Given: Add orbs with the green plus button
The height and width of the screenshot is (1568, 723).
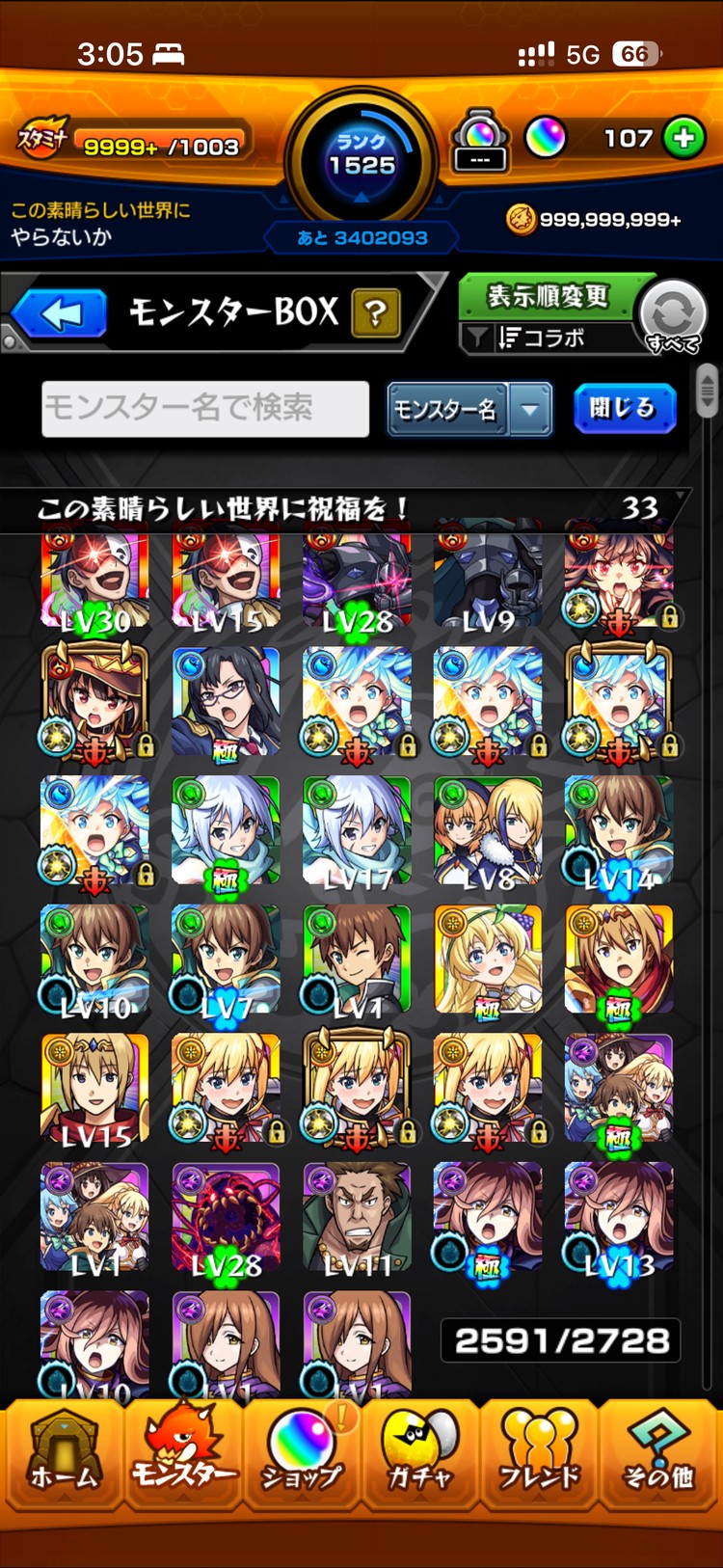Looking at the screenshot, I should tap(684, 138).
